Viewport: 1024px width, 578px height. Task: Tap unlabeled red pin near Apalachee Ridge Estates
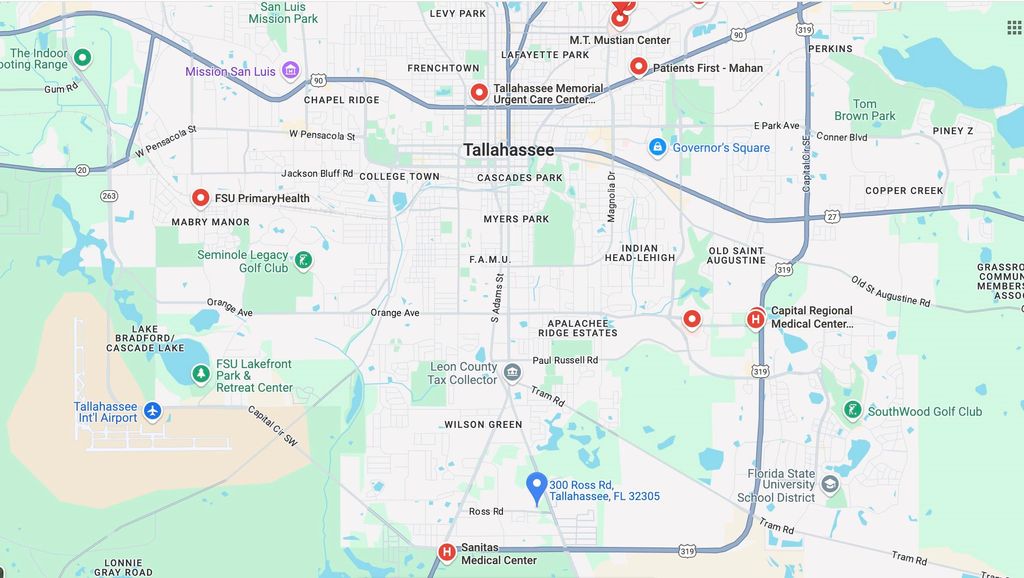click(x=691, y=319)
